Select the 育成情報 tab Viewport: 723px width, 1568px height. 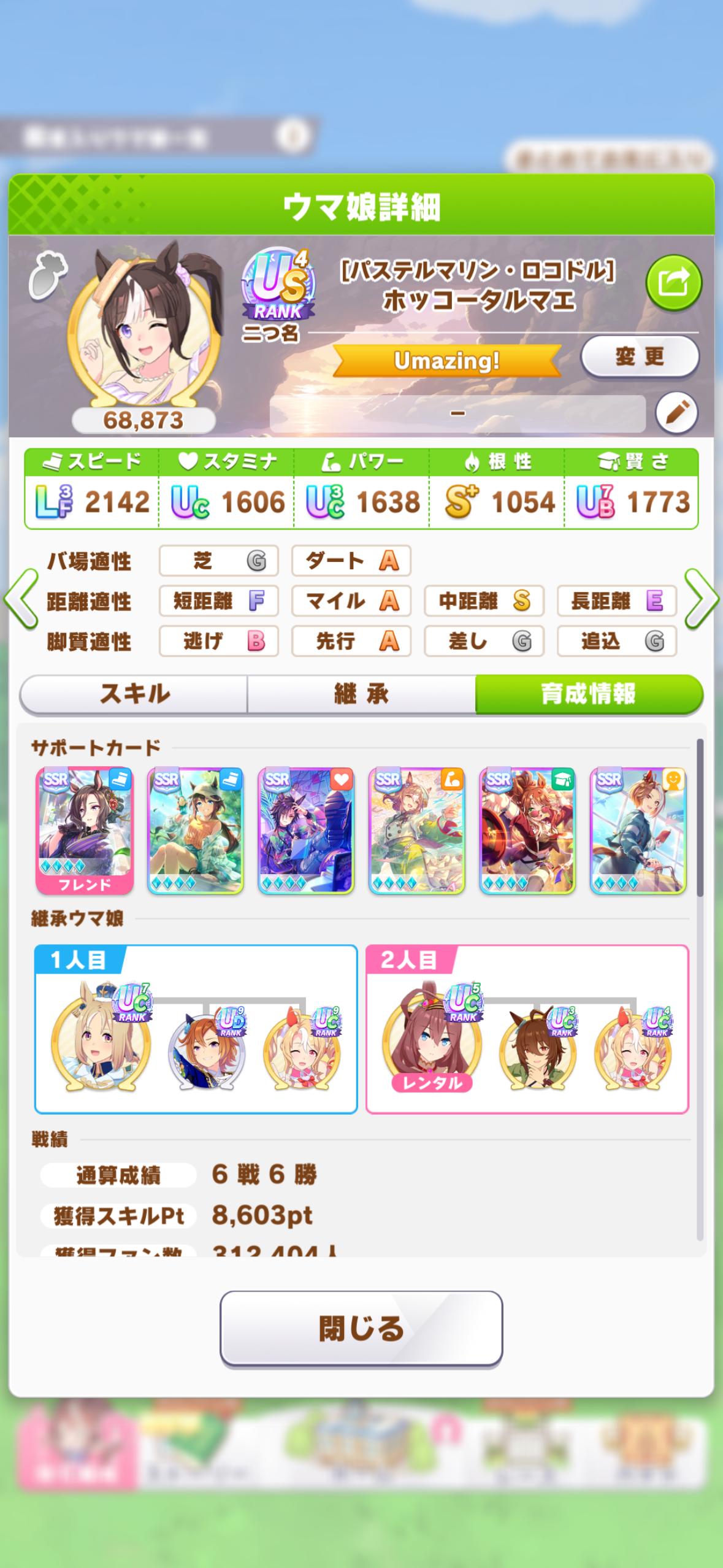coord(588,694)
